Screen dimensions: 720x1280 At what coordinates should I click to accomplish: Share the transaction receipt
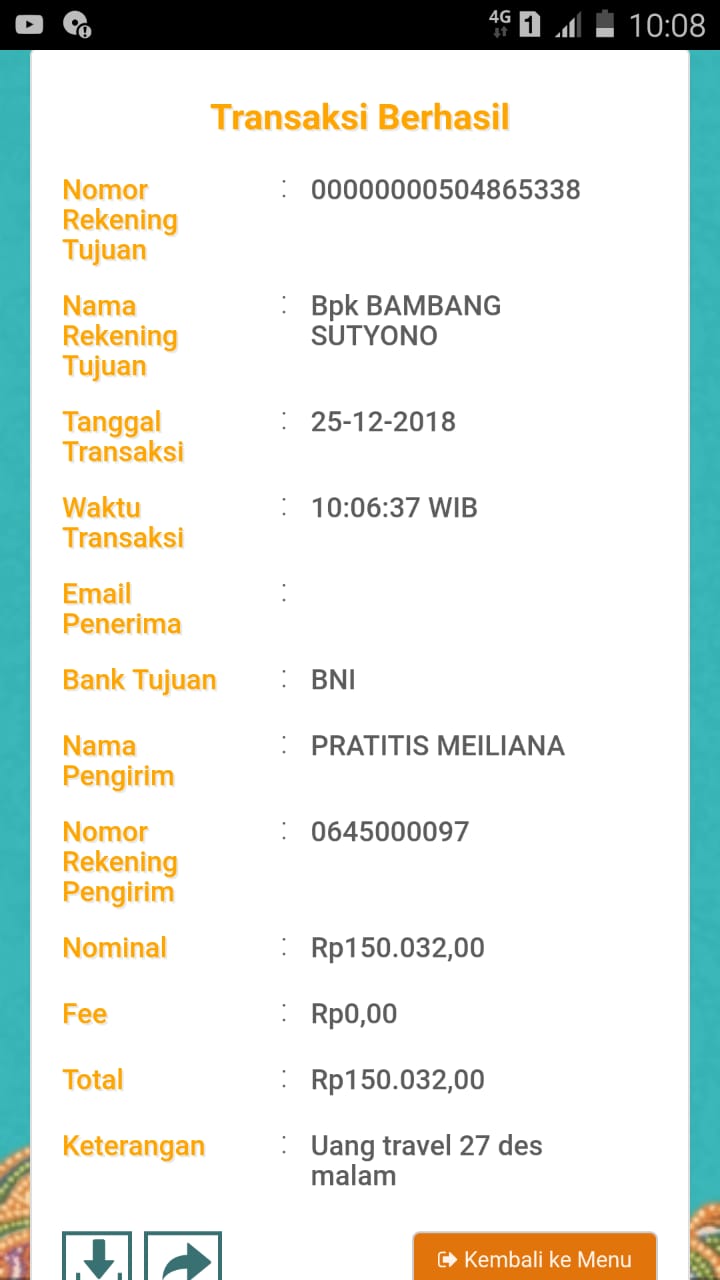pyautogui.click(x=183, y=1256)
